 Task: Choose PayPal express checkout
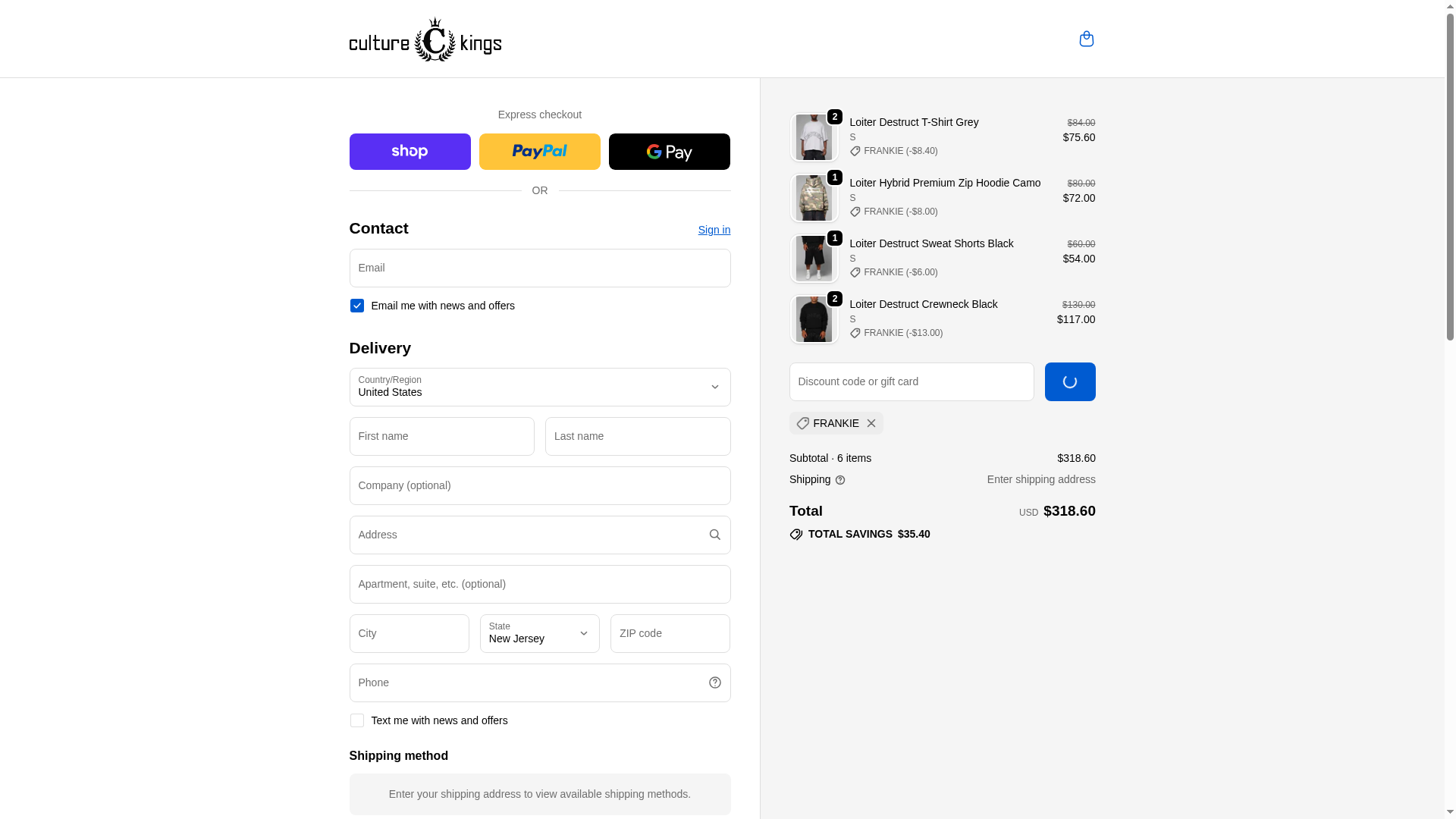[x=539, y=152]
